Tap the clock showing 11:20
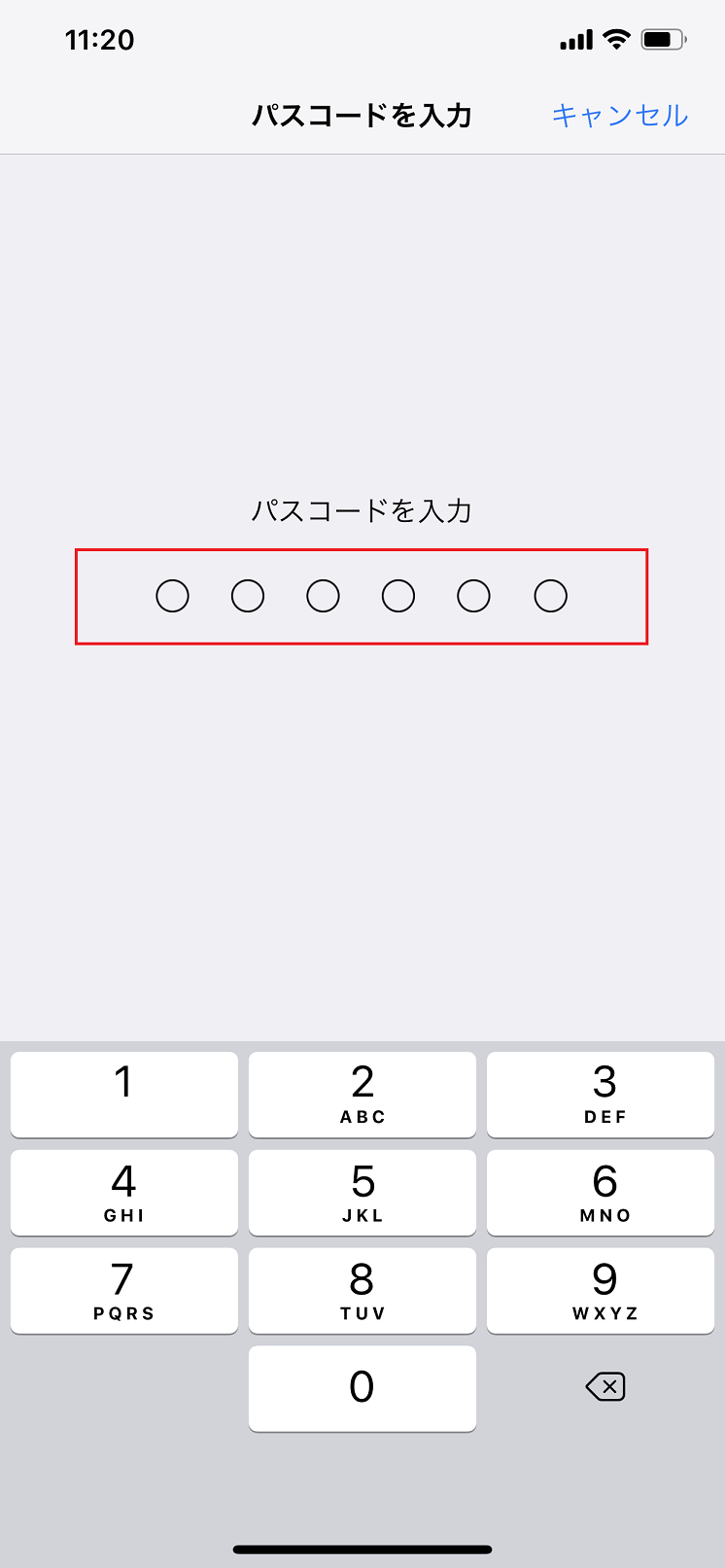Viewport: 725px width, 1568px height. pos(100,40)
